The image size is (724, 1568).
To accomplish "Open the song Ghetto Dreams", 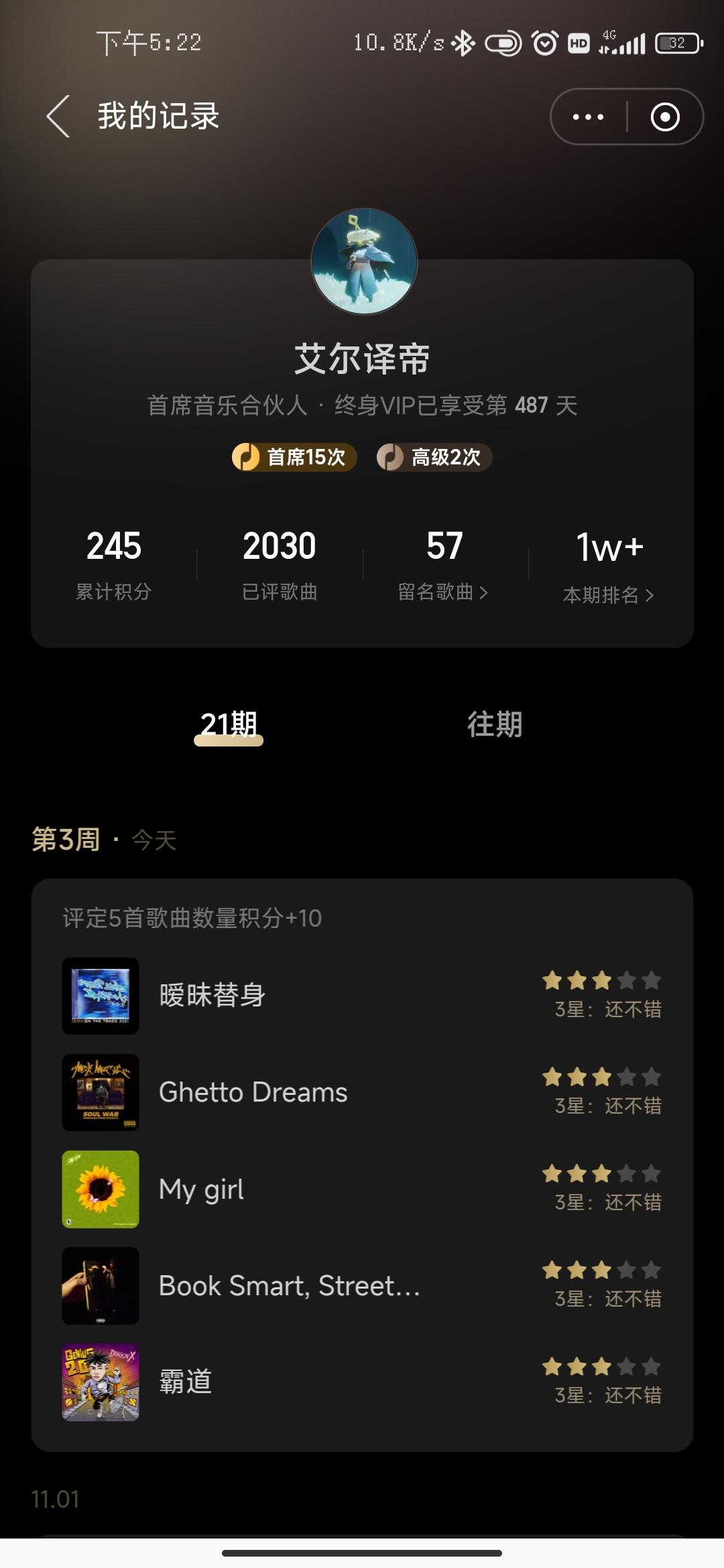I will pyautogui.click(x=253, y=1092).
